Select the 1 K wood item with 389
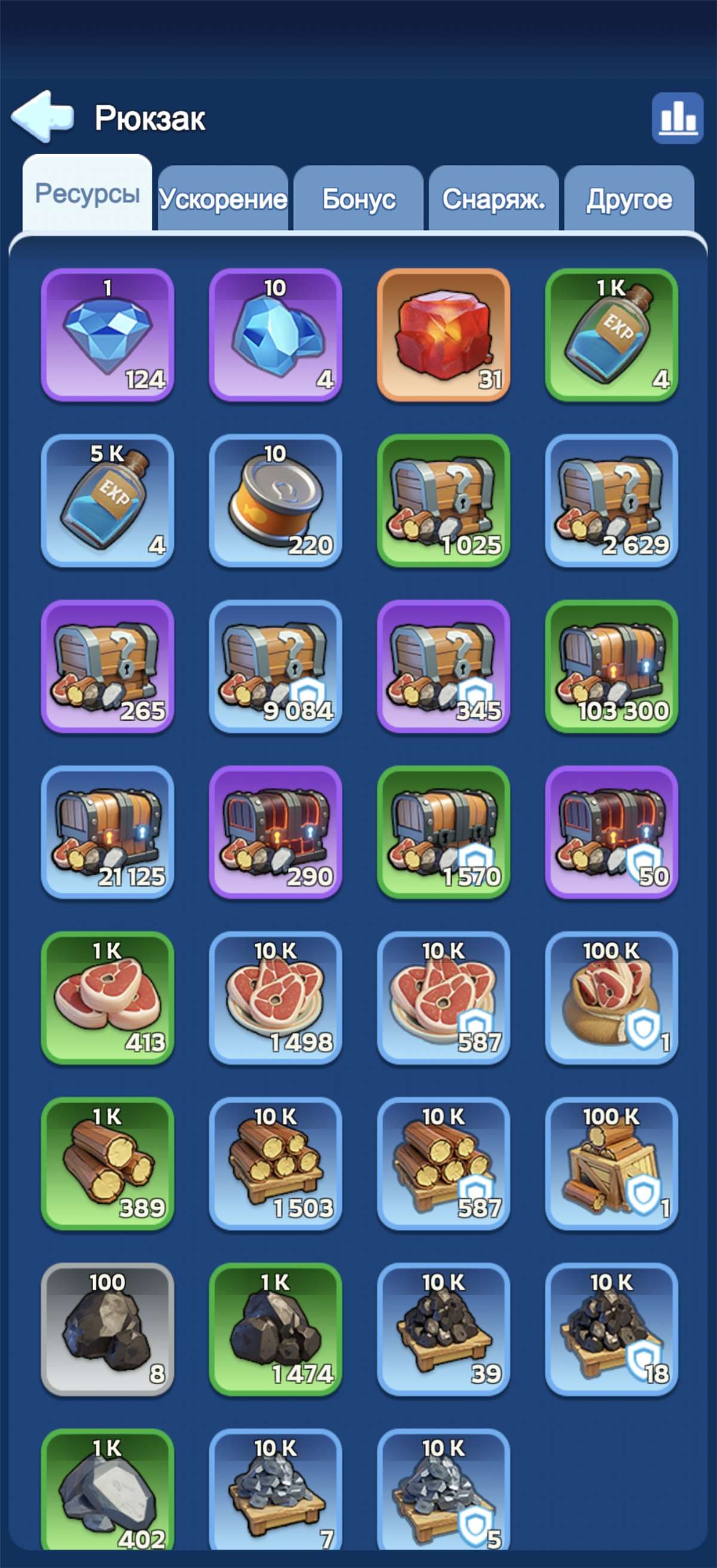 108,1164
